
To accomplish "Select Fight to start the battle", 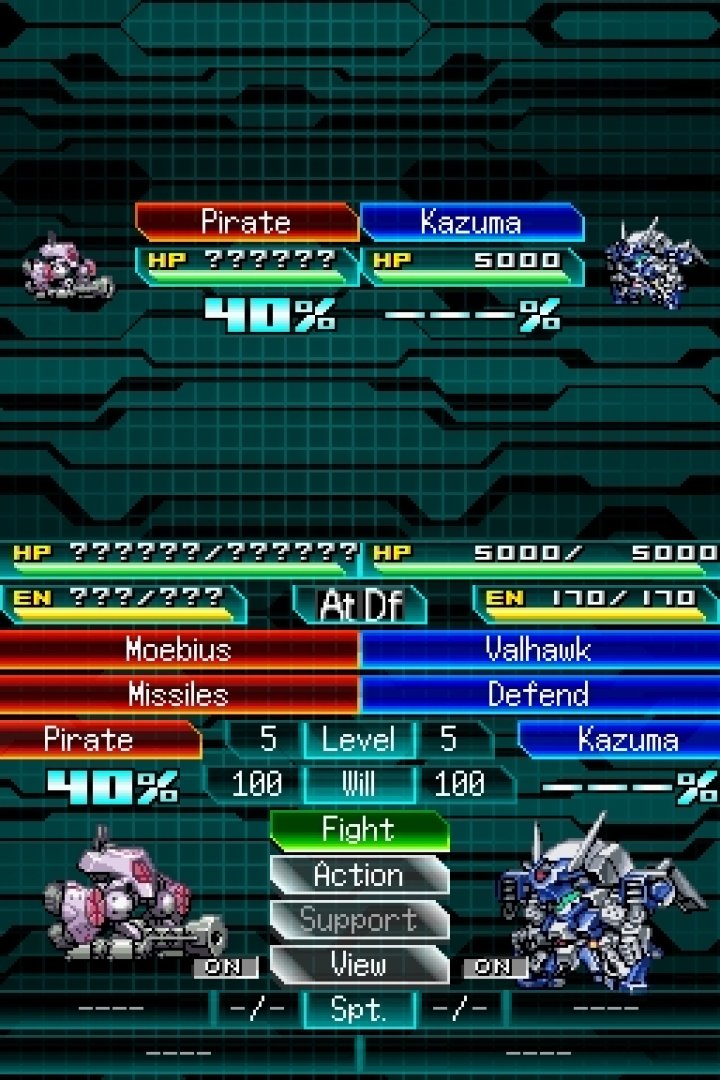I will click(x=359, y=830).
